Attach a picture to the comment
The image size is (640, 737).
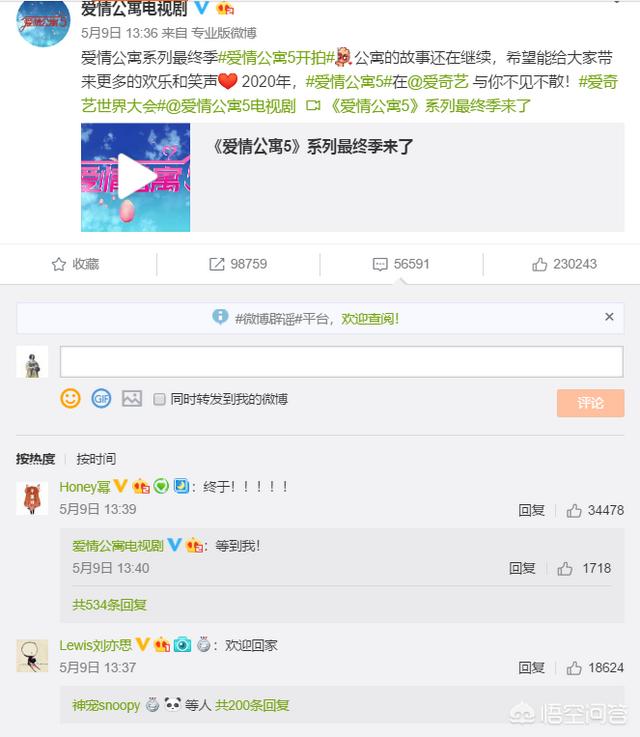tap(132, 398)
